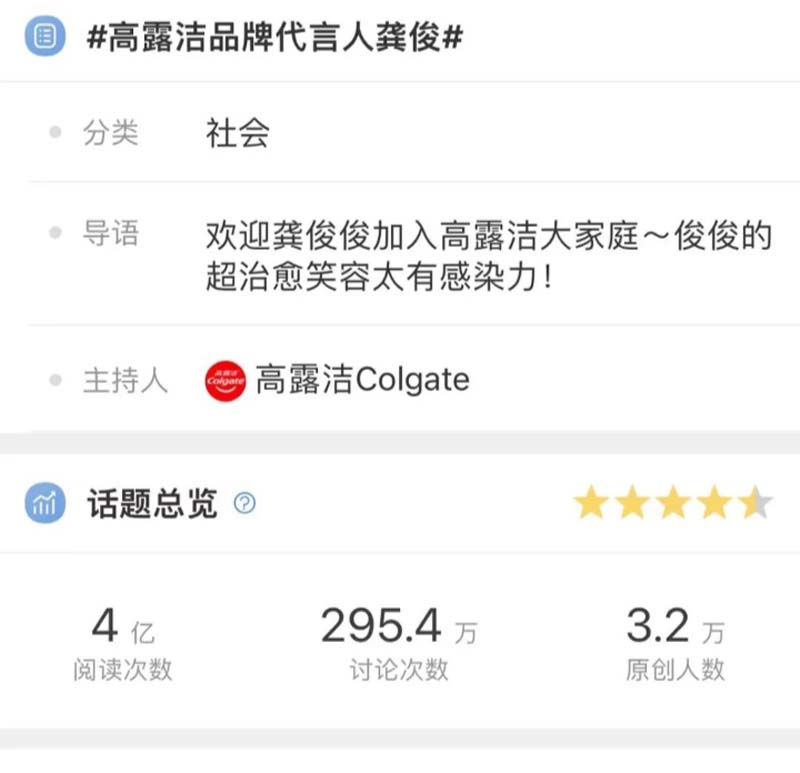The width and height of the screenshot is (800, 773).
Task: Tap the help icon beside 话题总览
Action: 245,503
